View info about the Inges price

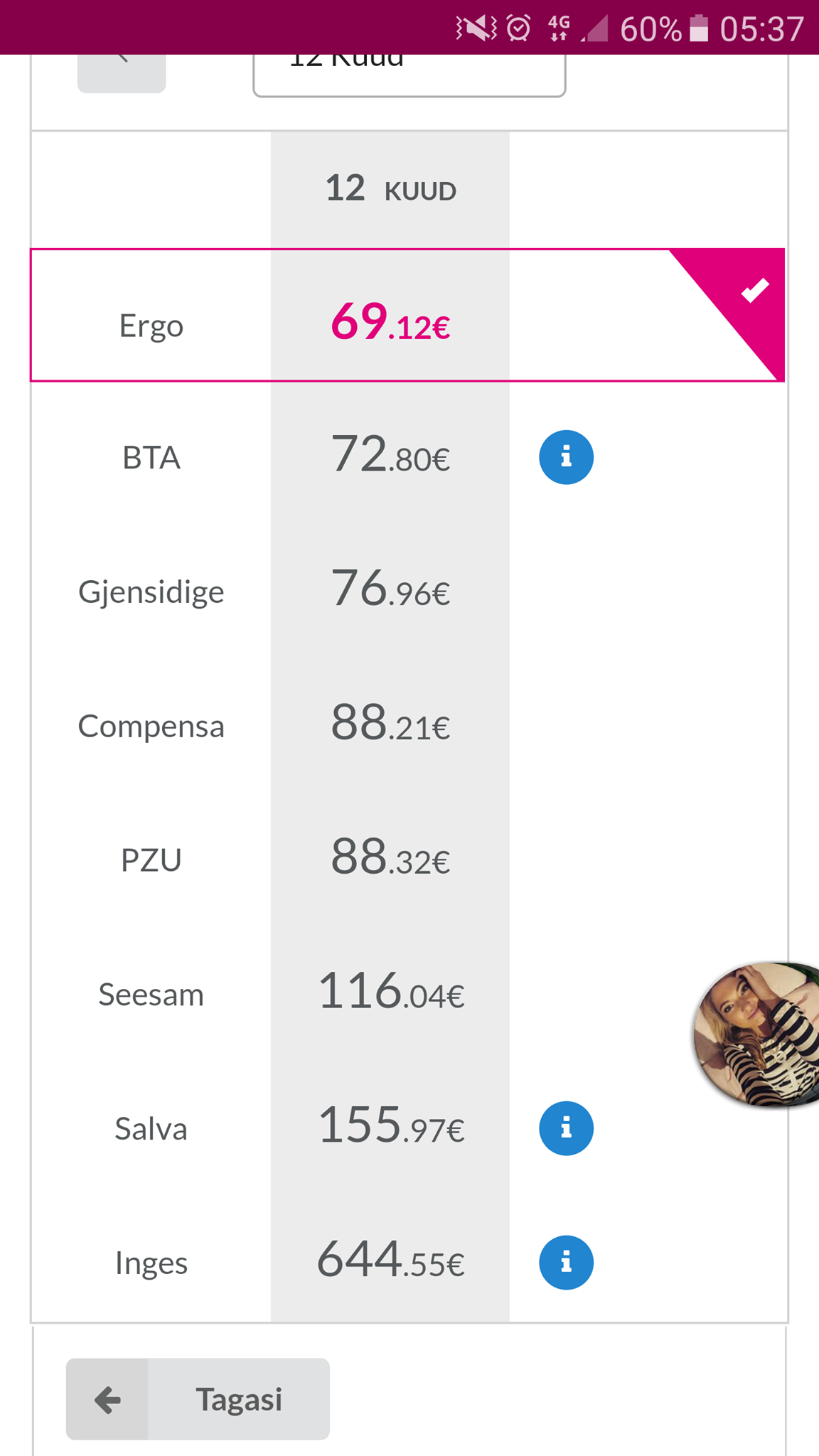pyautogui.click(x=566, y=1263)
